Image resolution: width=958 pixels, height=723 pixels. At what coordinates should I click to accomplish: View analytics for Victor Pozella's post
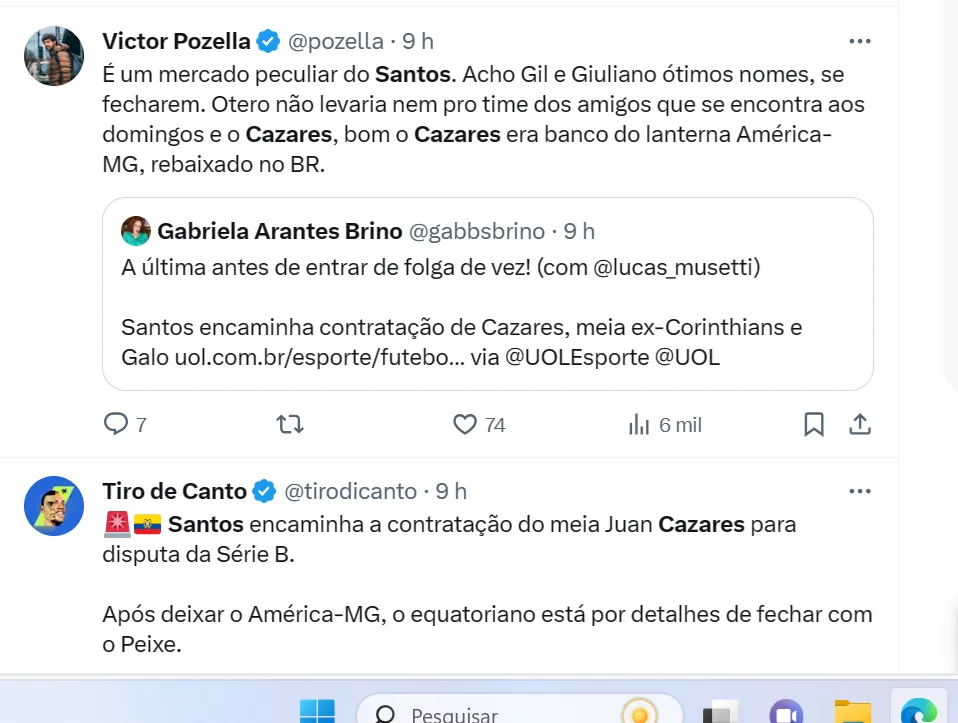click(x=640, y=425)
